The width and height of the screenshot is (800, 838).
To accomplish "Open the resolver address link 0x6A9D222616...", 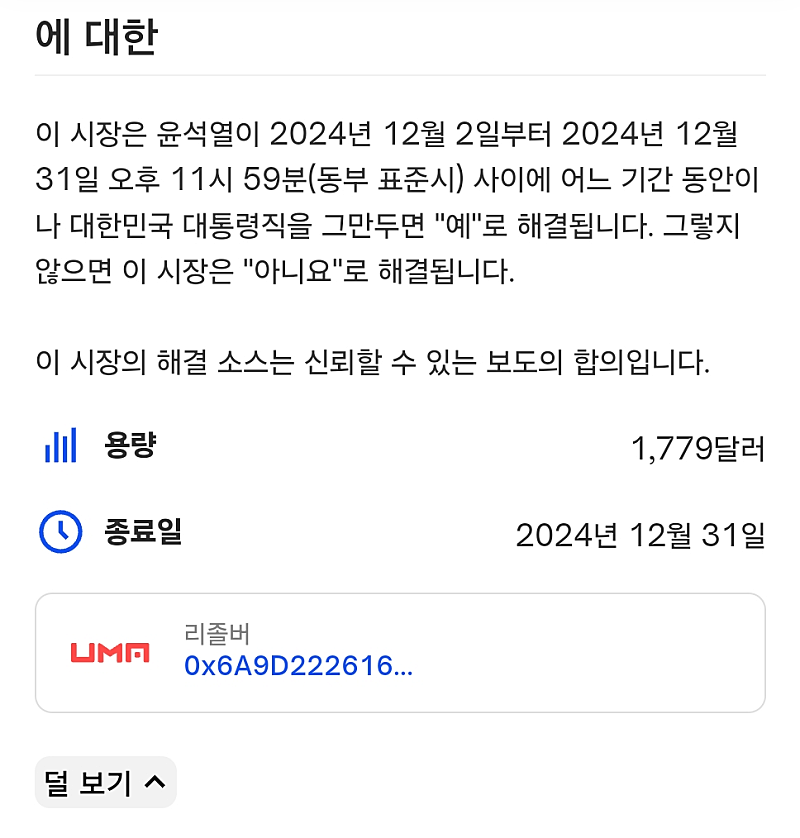I will click(x=298, y=666).
